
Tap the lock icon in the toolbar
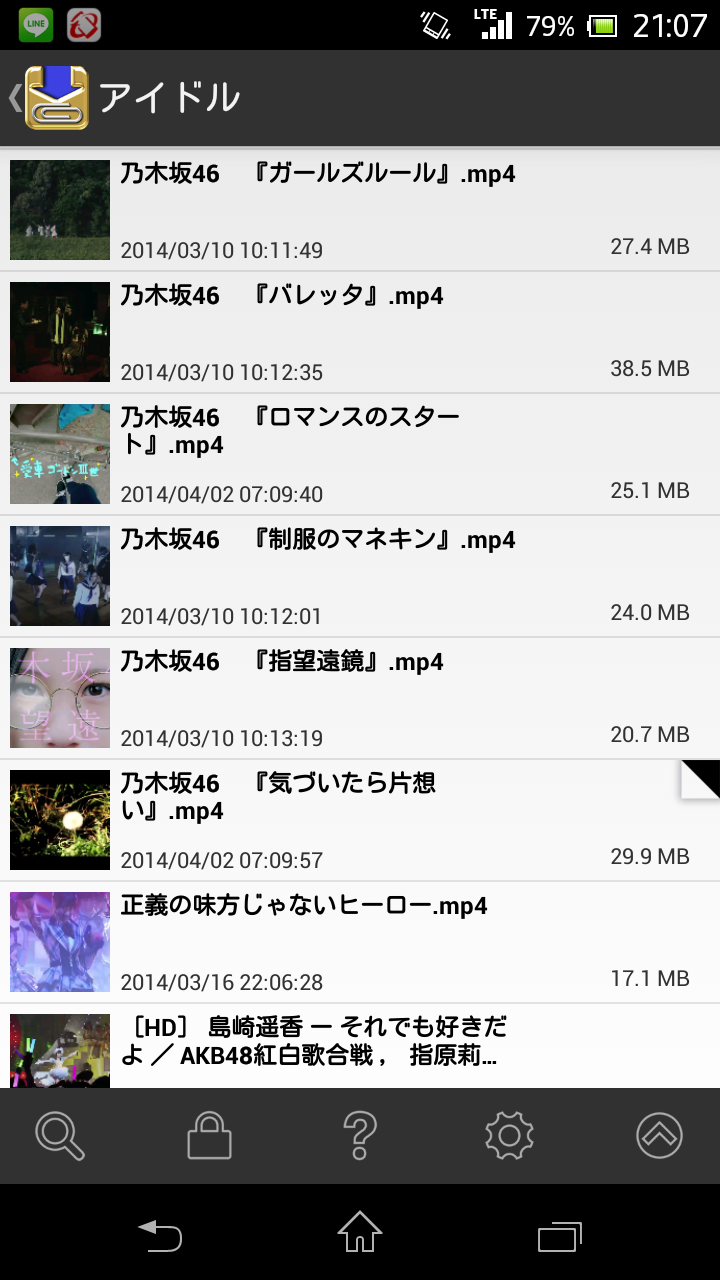209,1135
